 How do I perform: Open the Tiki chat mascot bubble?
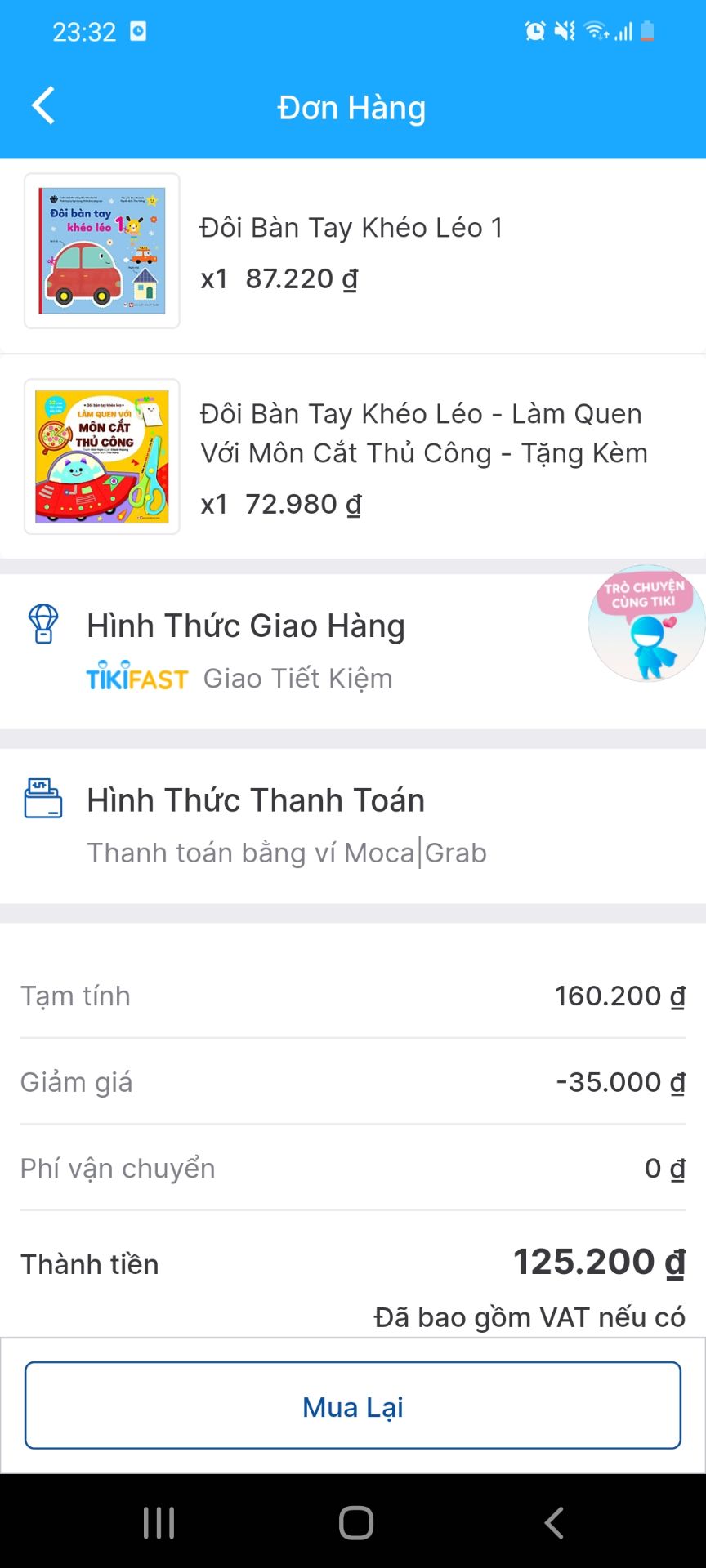click(x=646, y=623)
